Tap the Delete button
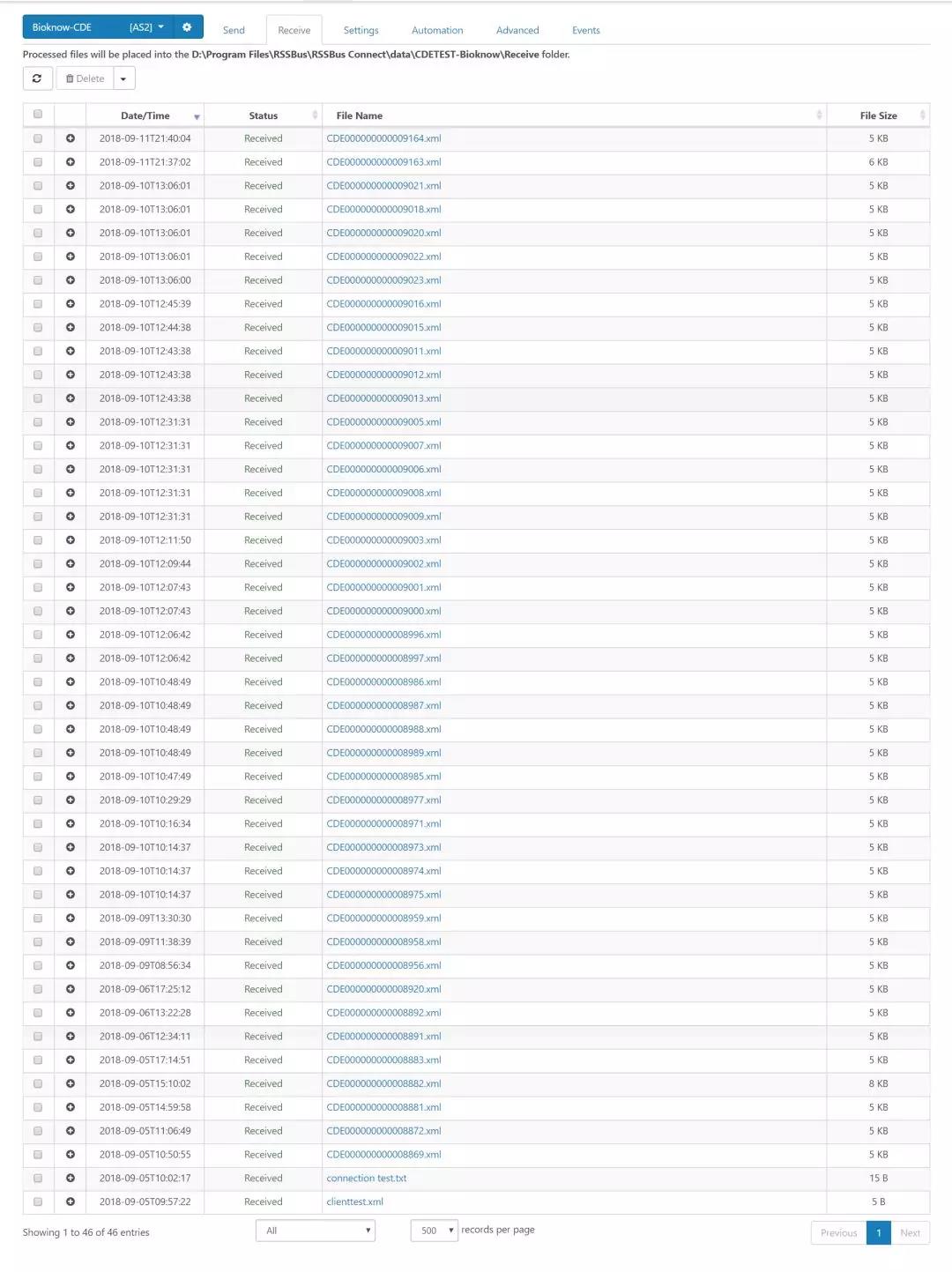952x1272 pixels. click(85, 78)
